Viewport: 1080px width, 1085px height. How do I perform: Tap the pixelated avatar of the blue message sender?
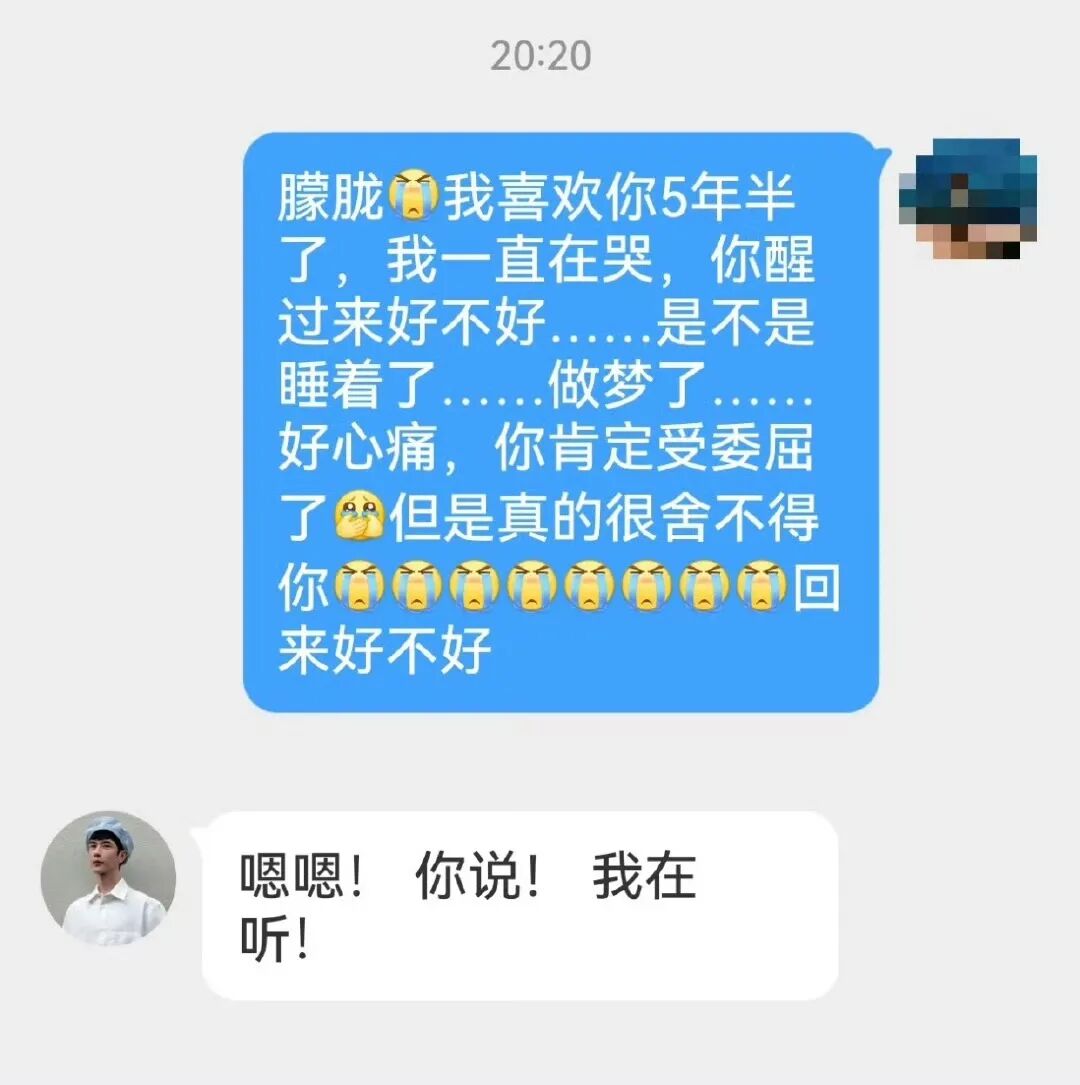tap(966, 199)
